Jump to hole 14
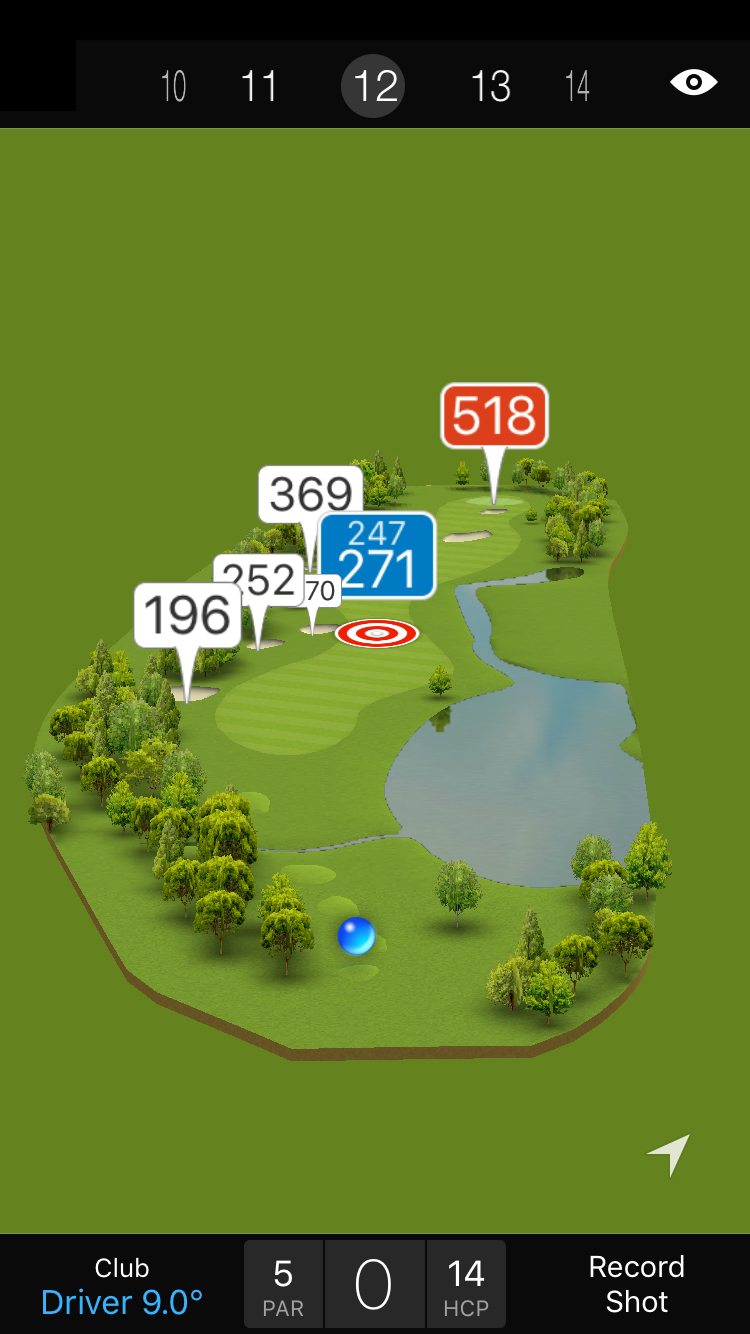 [577, 86]
